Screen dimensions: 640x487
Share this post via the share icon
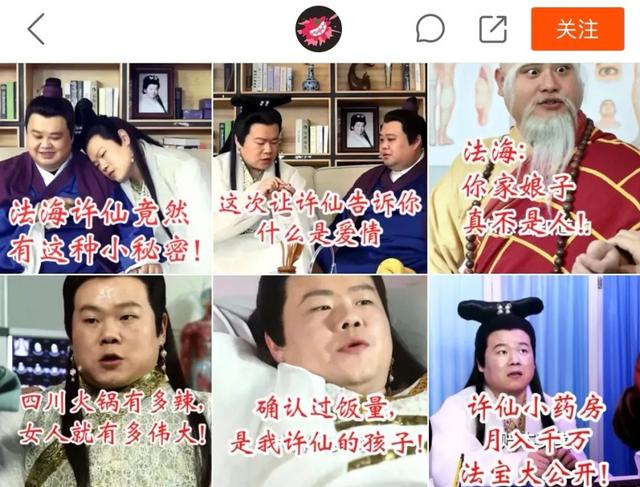coord(493,29)
